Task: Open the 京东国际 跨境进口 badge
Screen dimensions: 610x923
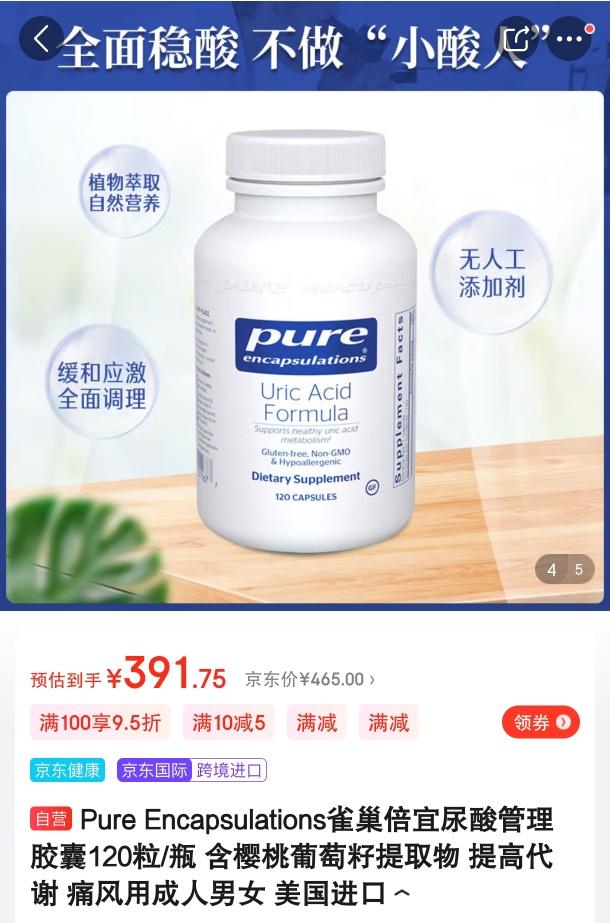Action: point(192,770)
